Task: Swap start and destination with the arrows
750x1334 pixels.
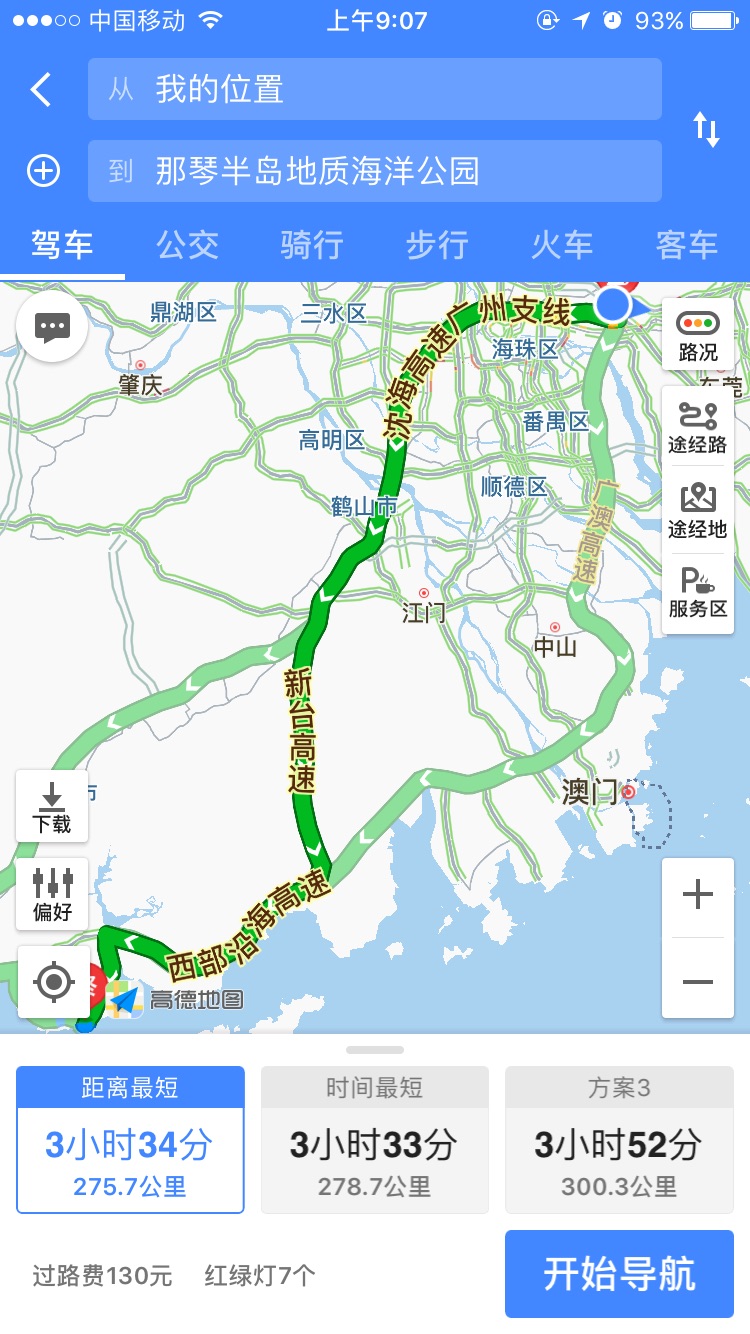Action: [706, 130]
